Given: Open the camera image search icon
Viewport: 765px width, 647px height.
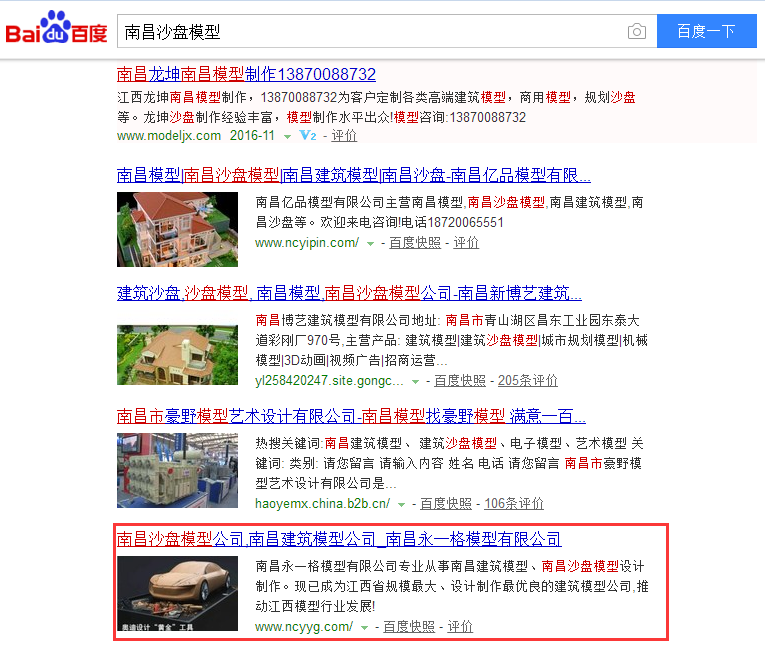Looking at the screenshot, I should 636,31.
